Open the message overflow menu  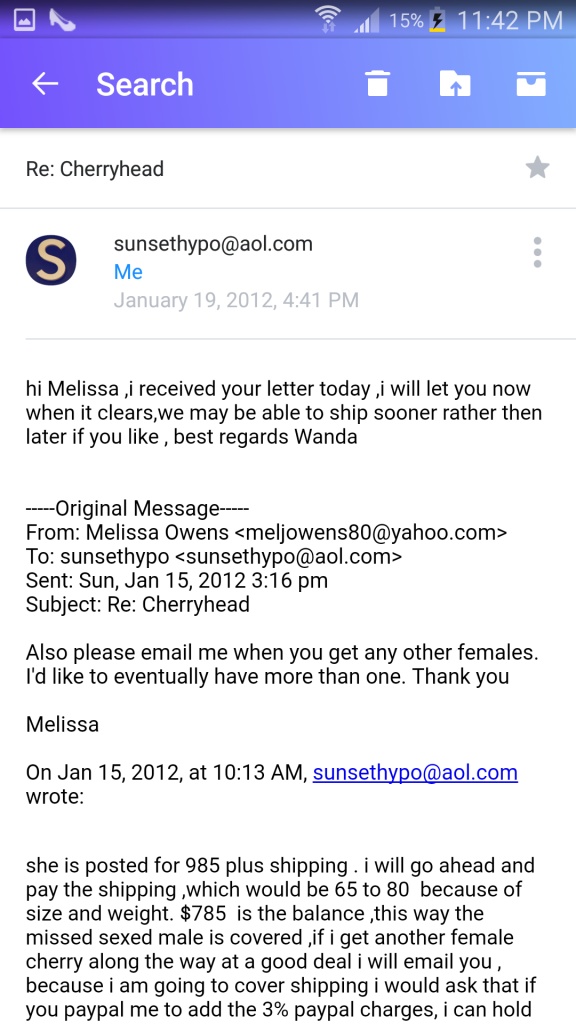click(x=537, y=252)
